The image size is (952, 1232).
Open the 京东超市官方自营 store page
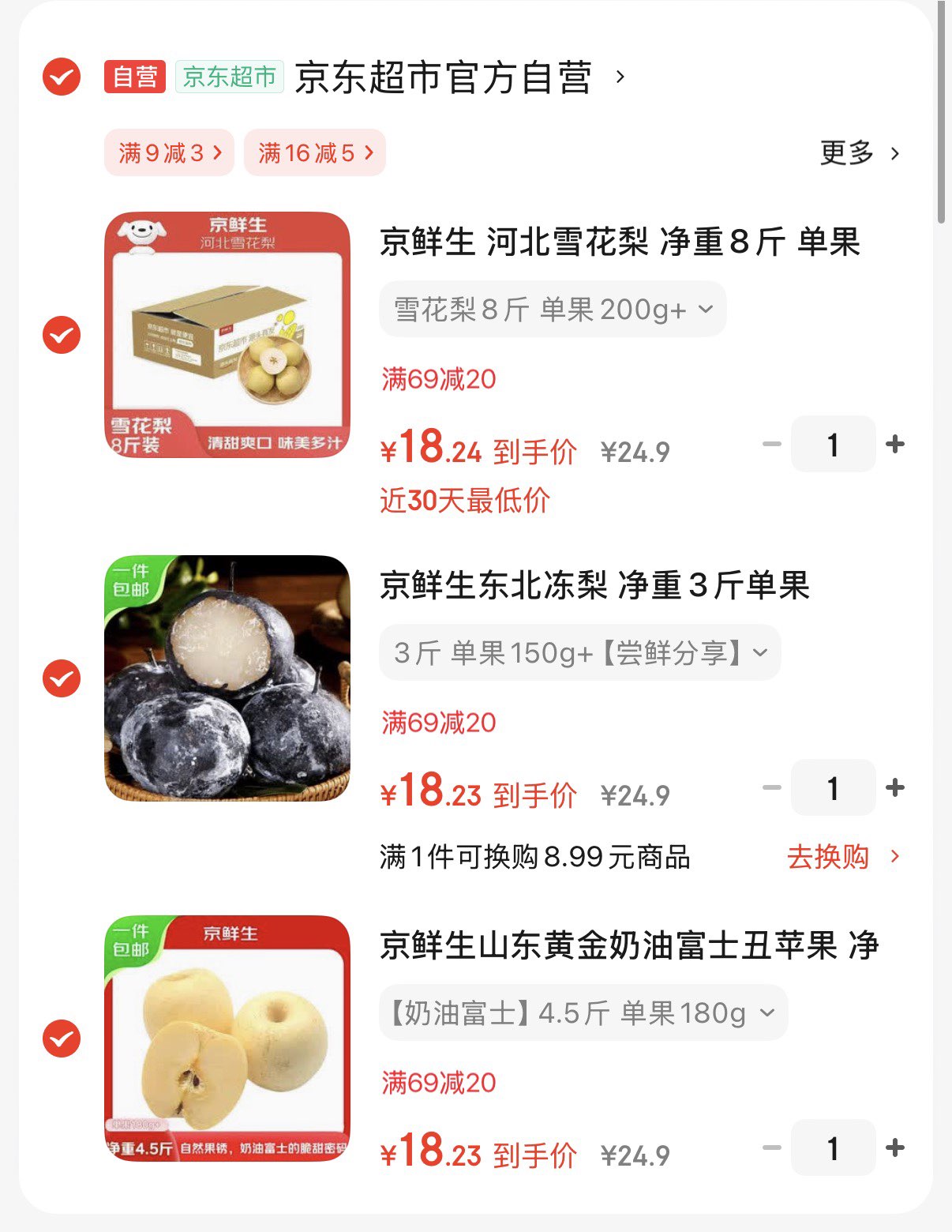(443, 77)
